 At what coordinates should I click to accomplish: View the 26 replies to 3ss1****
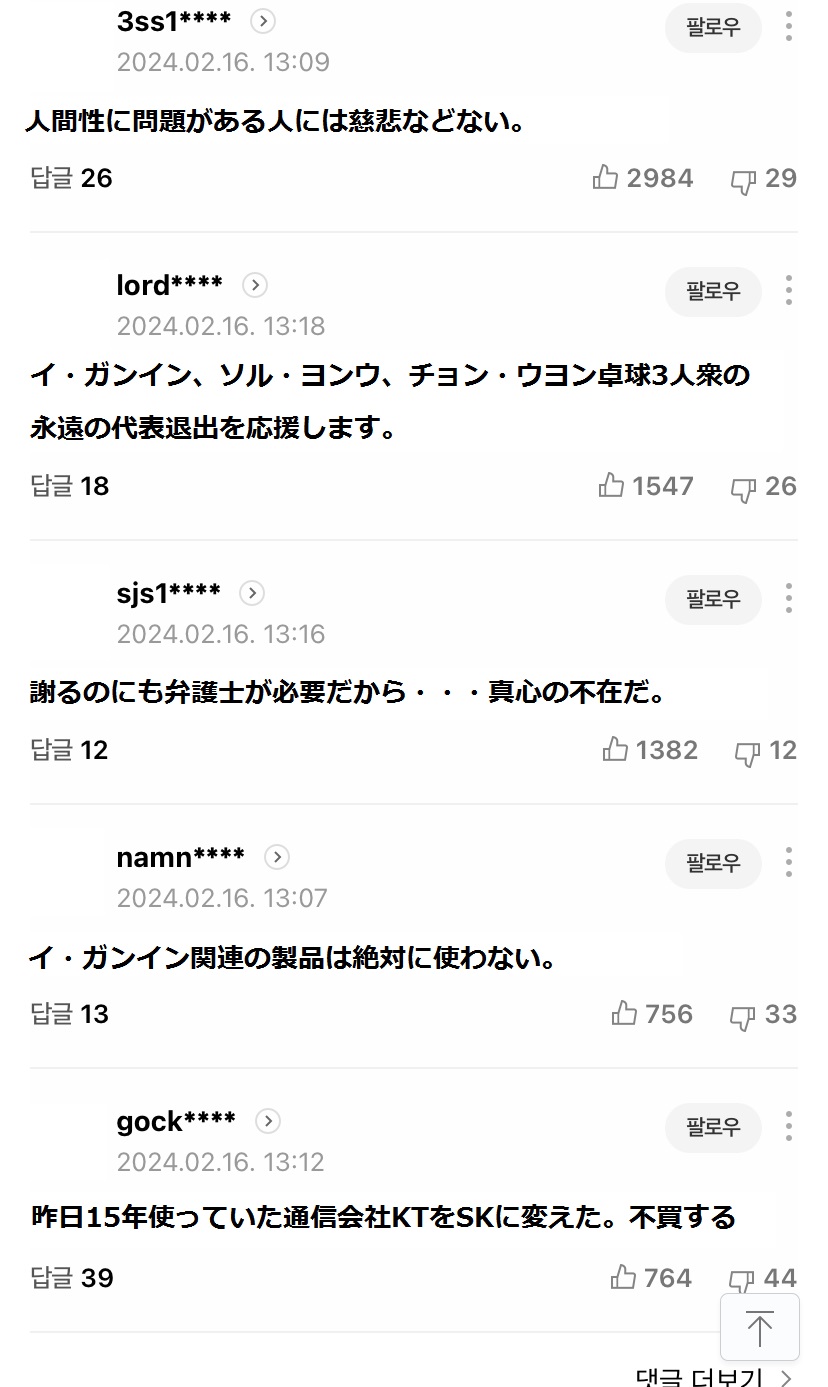click(71, 178)
